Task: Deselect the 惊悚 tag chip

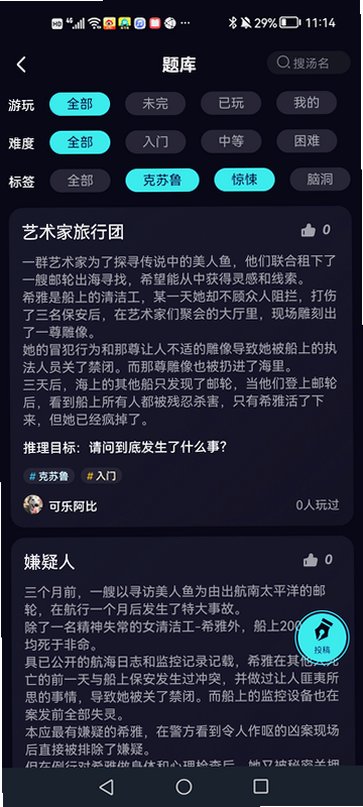Action: point(245,180)
